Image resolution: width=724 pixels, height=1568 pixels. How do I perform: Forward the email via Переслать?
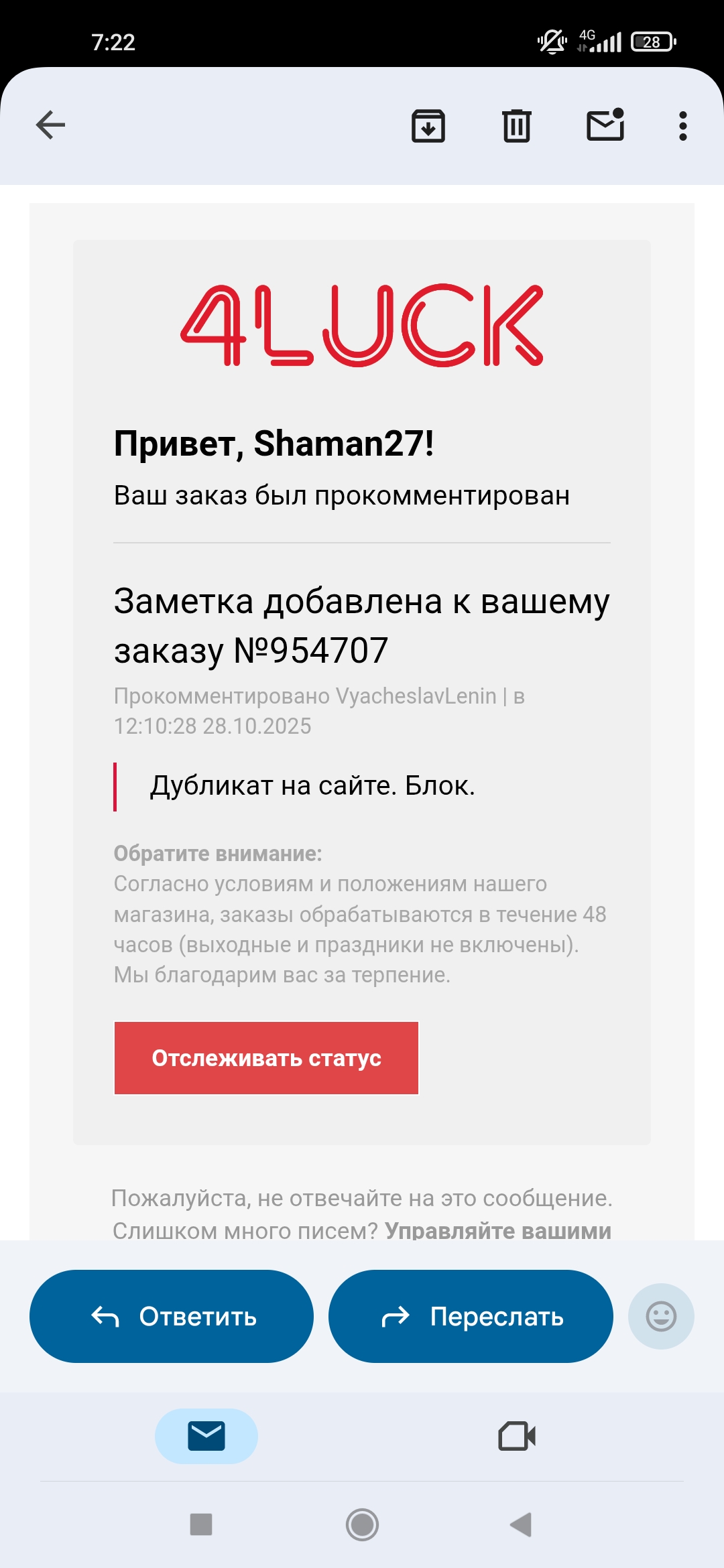coord(471,1316)
